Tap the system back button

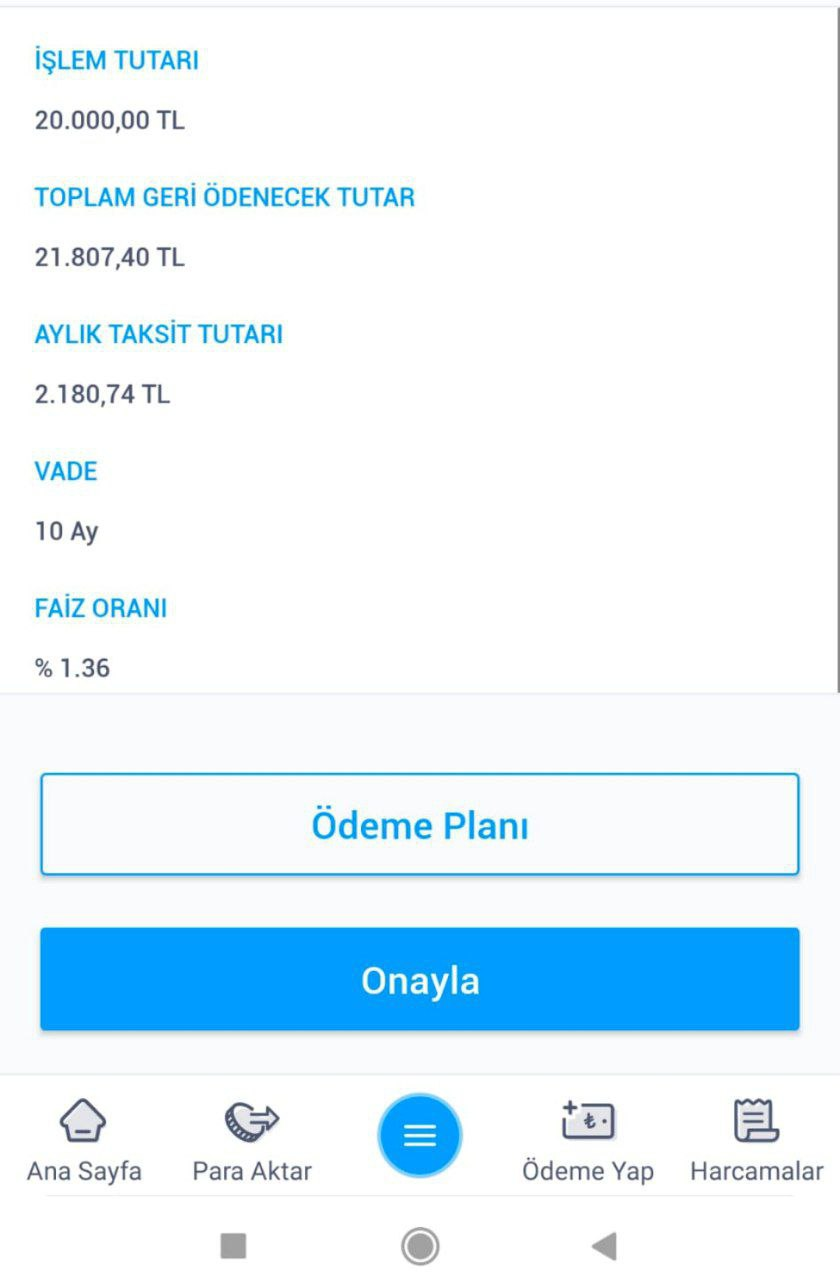pos(604,1246)
